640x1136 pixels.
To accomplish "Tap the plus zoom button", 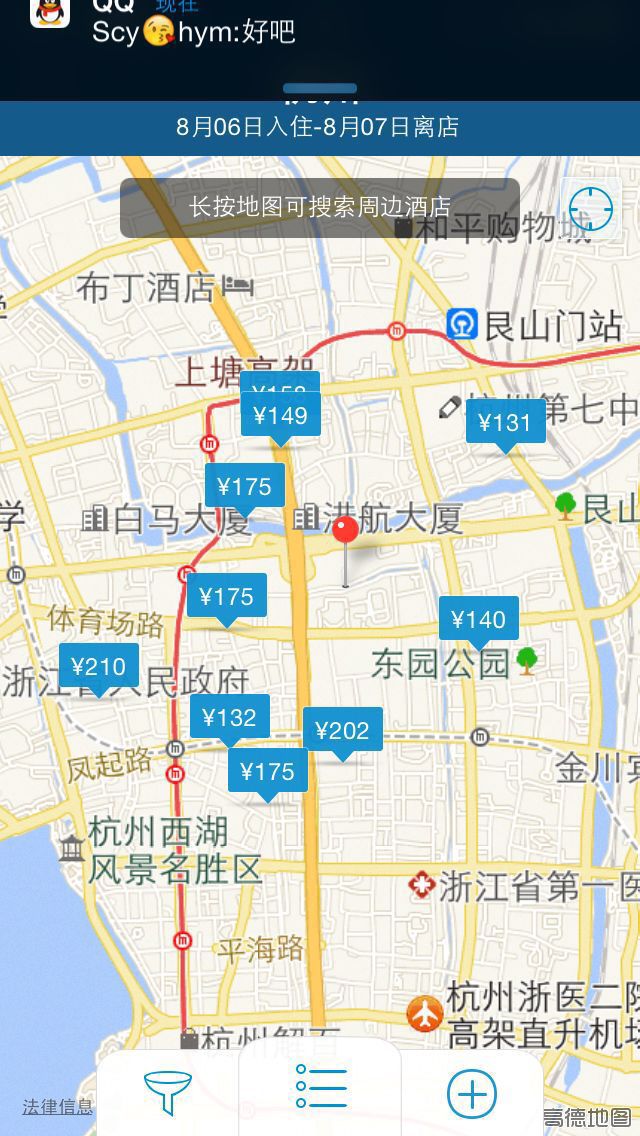I will [472, 1094].
